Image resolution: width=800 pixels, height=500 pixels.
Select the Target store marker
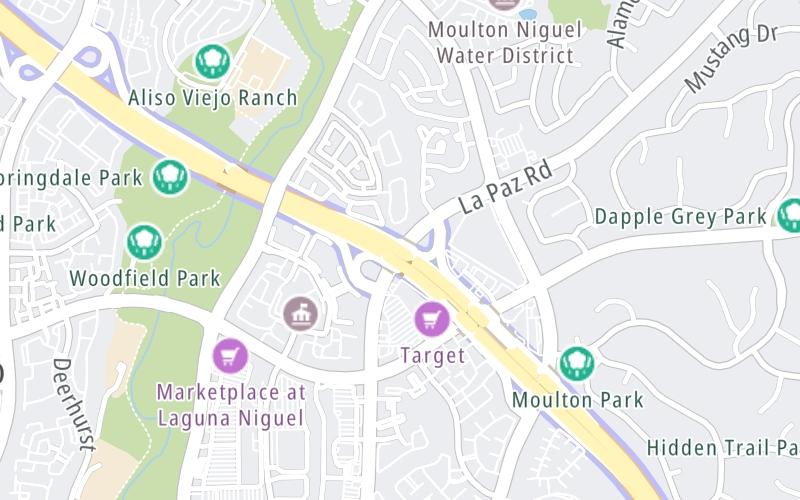(x=432, y=319)
